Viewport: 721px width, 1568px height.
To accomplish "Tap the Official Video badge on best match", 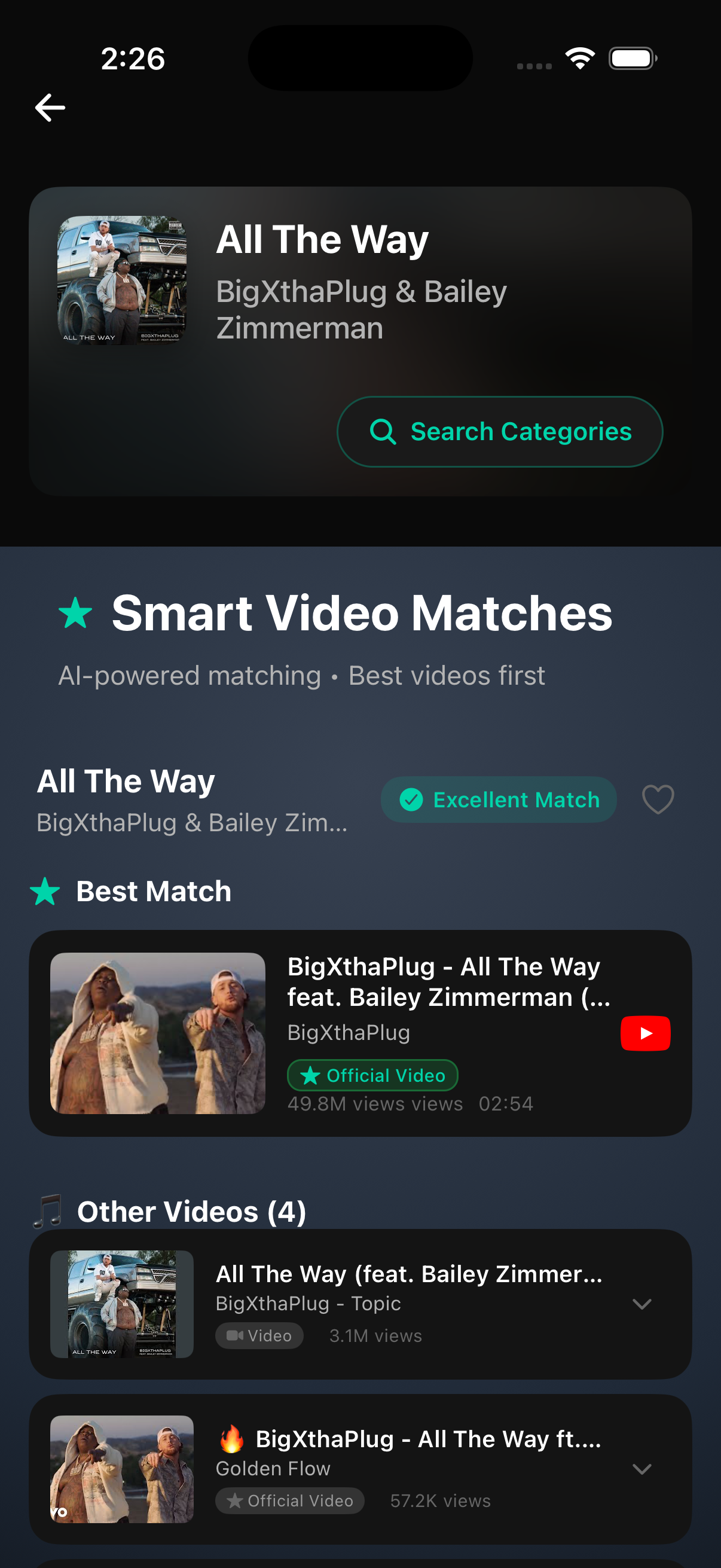I will (x=372, y=1076).
